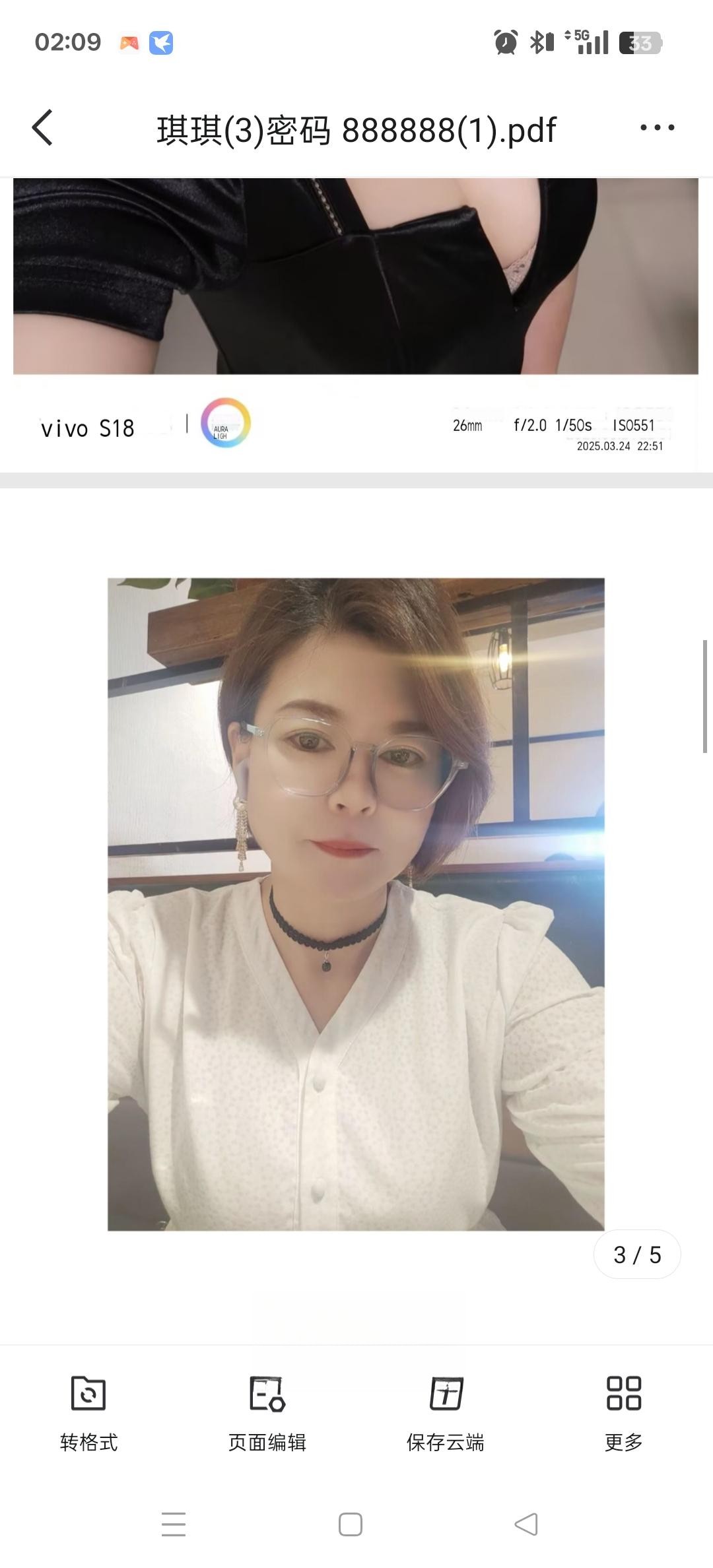Tap system home button
Image resolution: width=713 pixels, height=1568 pixels.
click(x=351, y=1524)
